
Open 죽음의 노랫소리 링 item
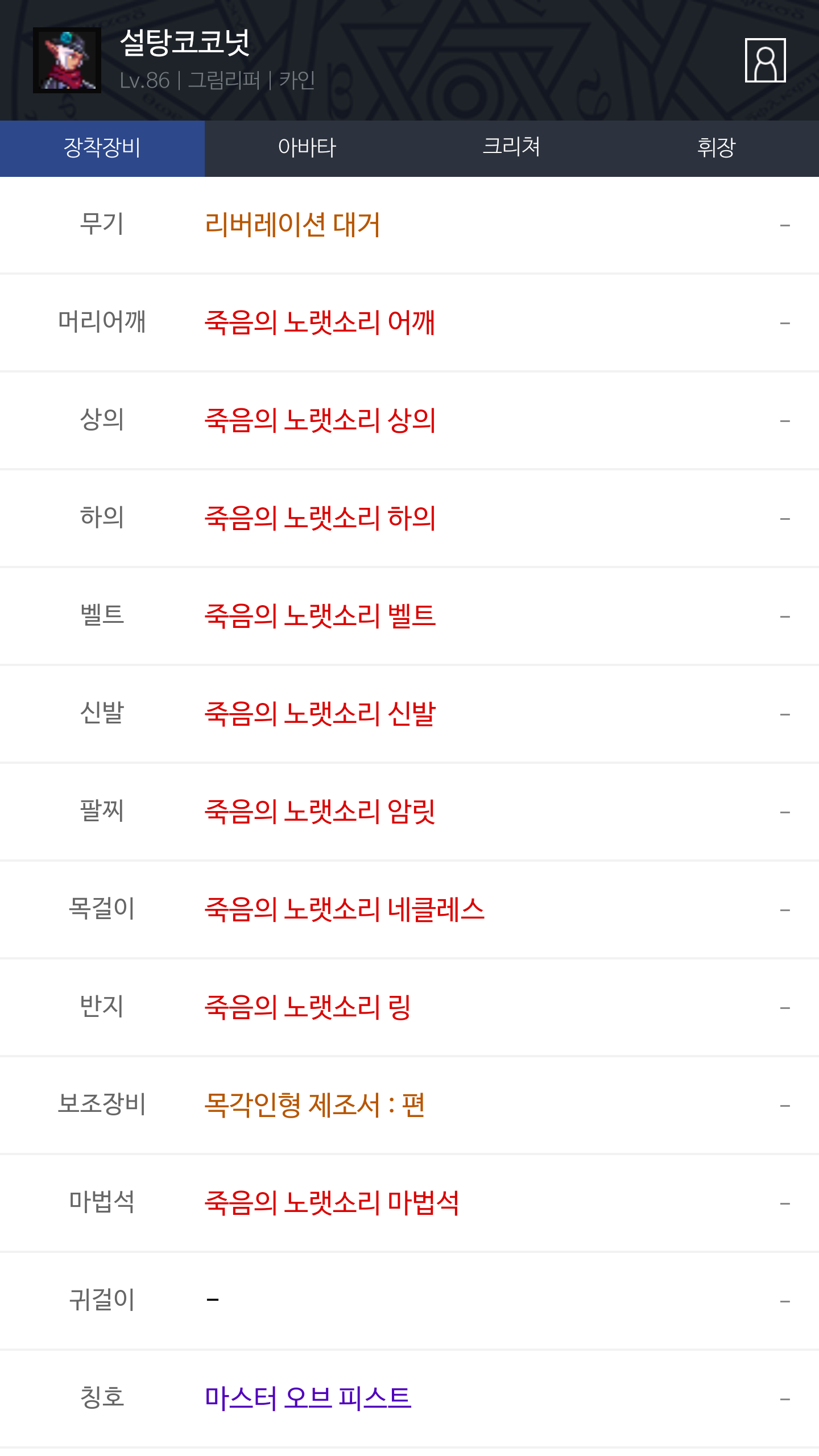point(308,1007)
